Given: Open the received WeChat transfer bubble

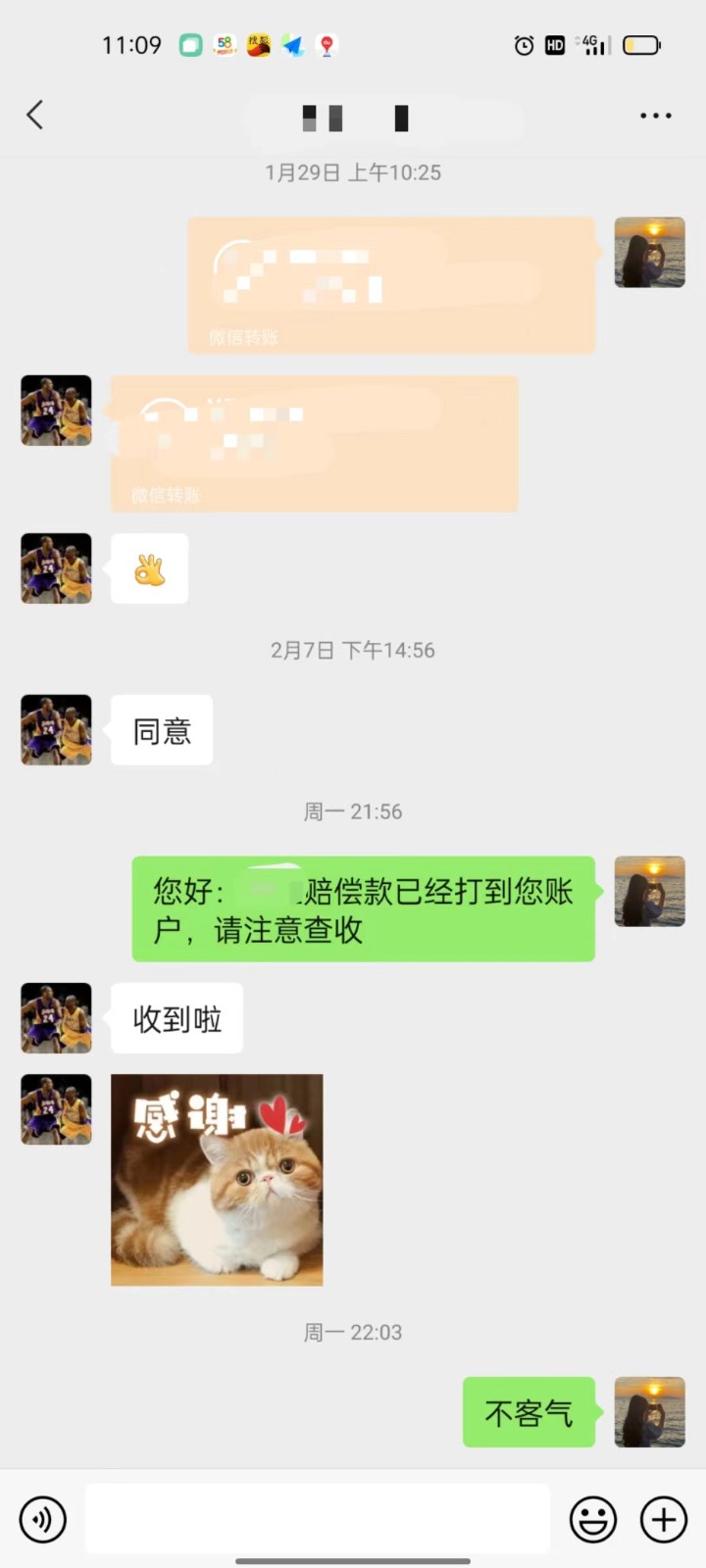Looking at the screenshot, I should tap(314, 443).
